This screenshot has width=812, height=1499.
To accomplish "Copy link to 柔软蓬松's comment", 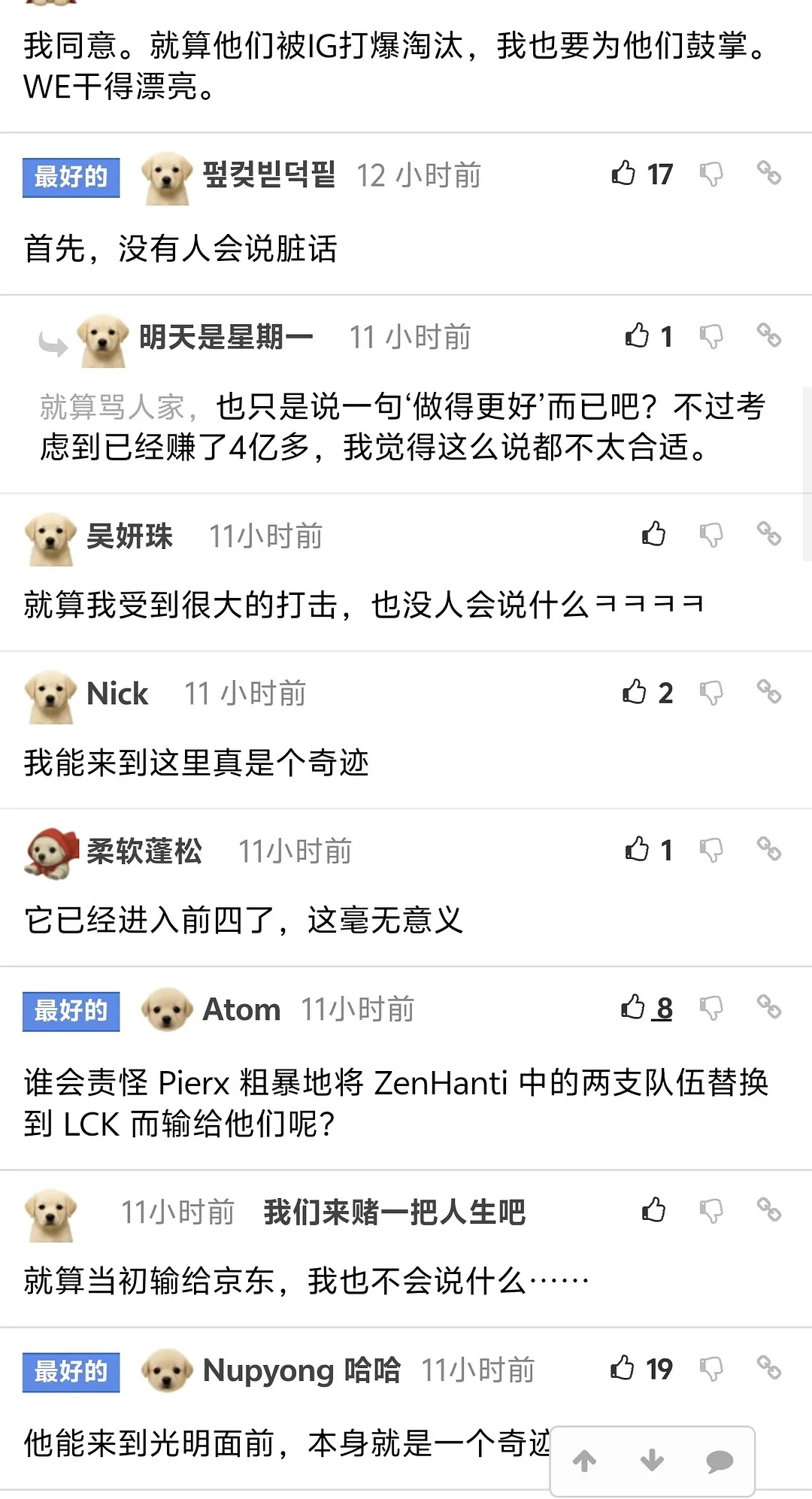I will (768, 848).
